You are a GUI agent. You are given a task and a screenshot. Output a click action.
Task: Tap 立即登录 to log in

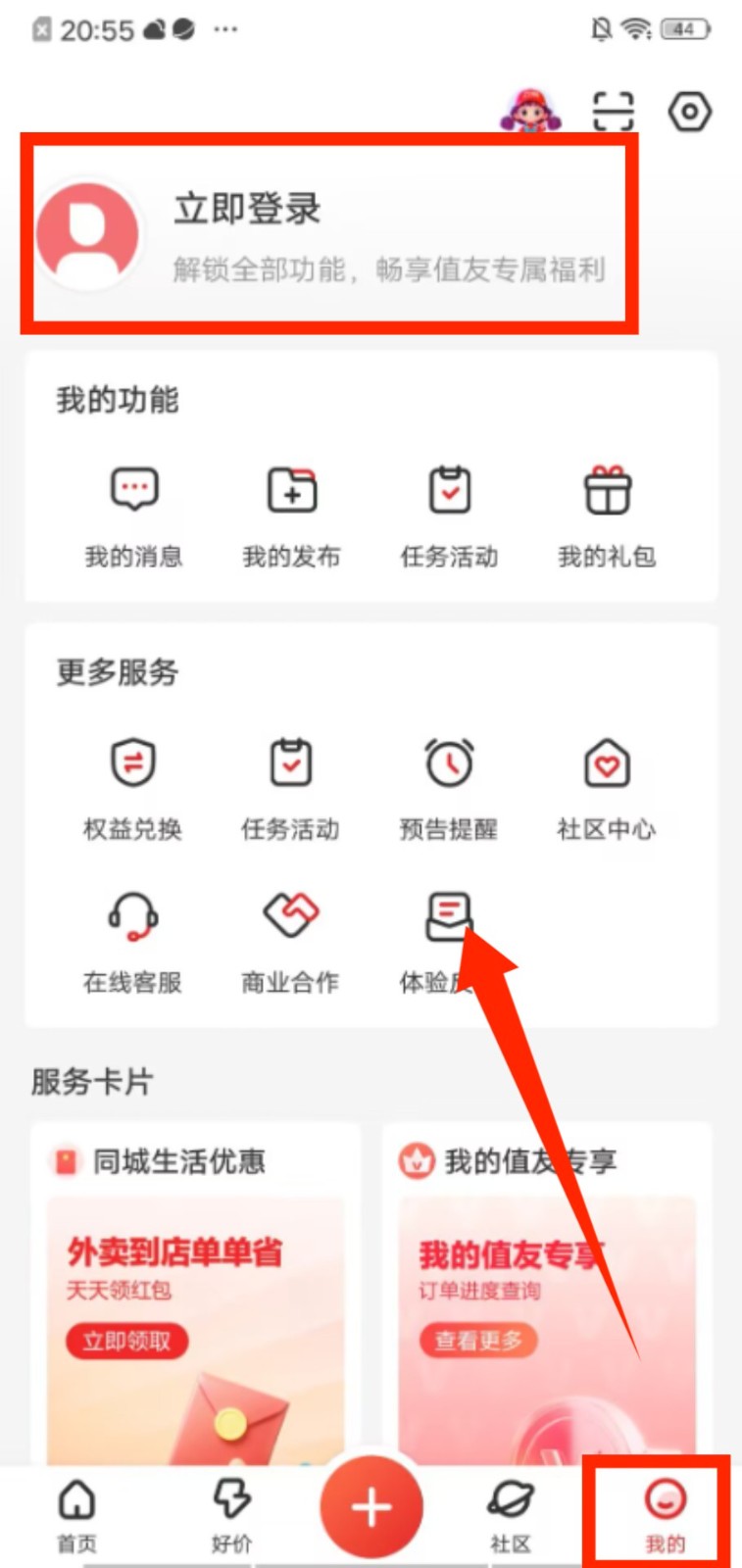tap(247, 209)
